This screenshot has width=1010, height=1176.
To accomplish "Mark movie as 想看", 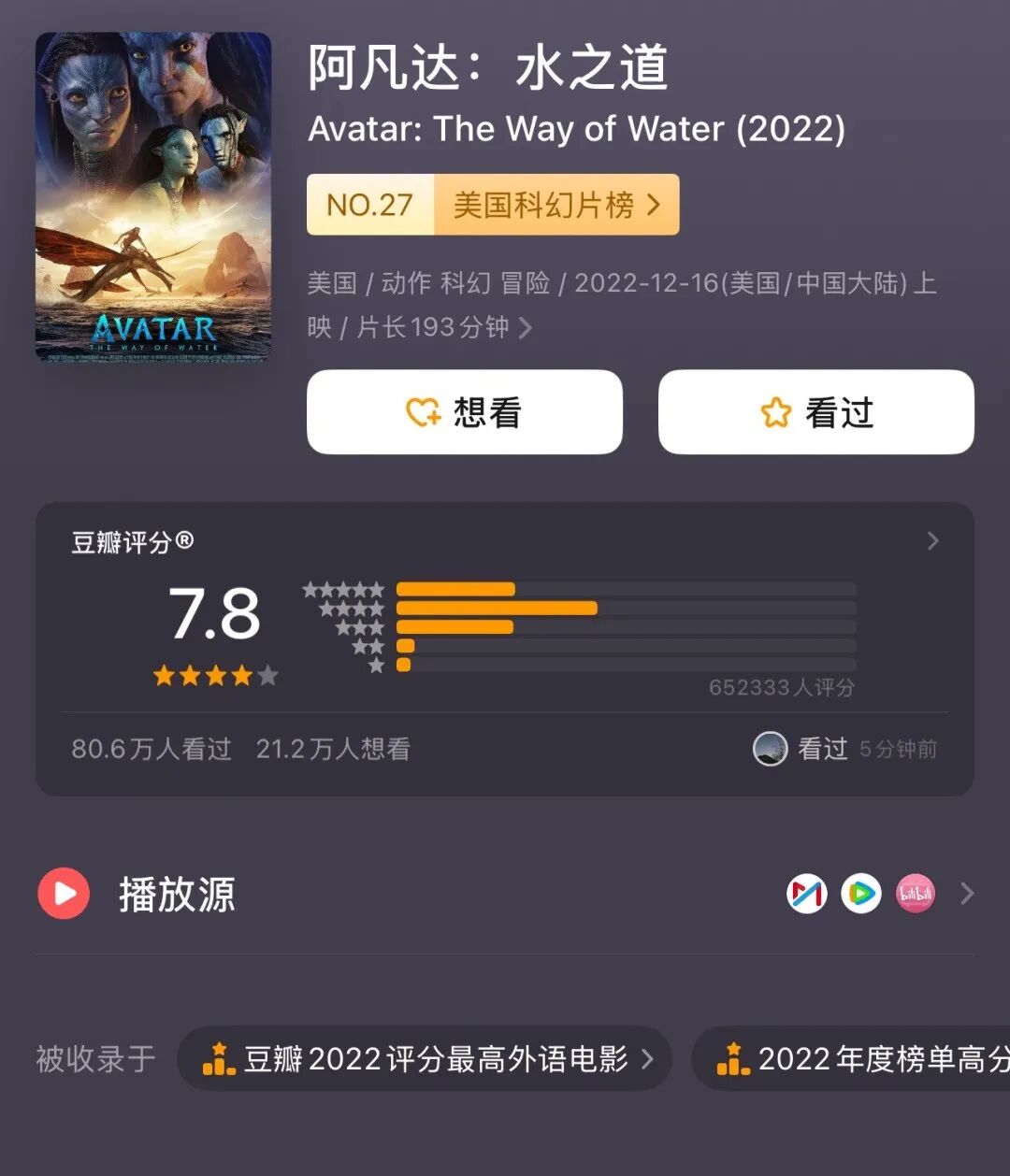I will [465, 412].
